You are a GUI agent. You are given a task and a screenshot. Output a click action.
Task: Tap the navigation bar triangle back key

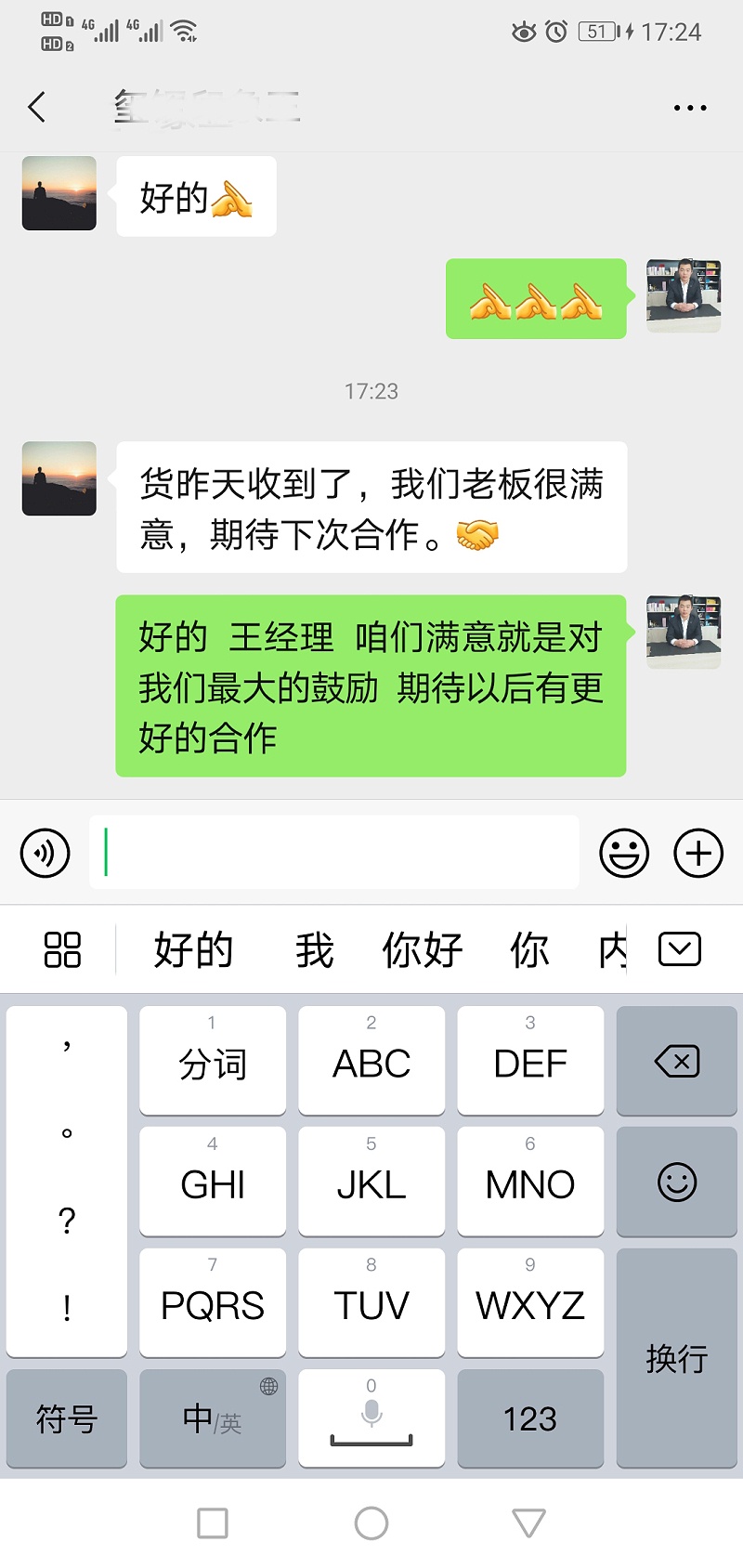[x=528, y=1523]
